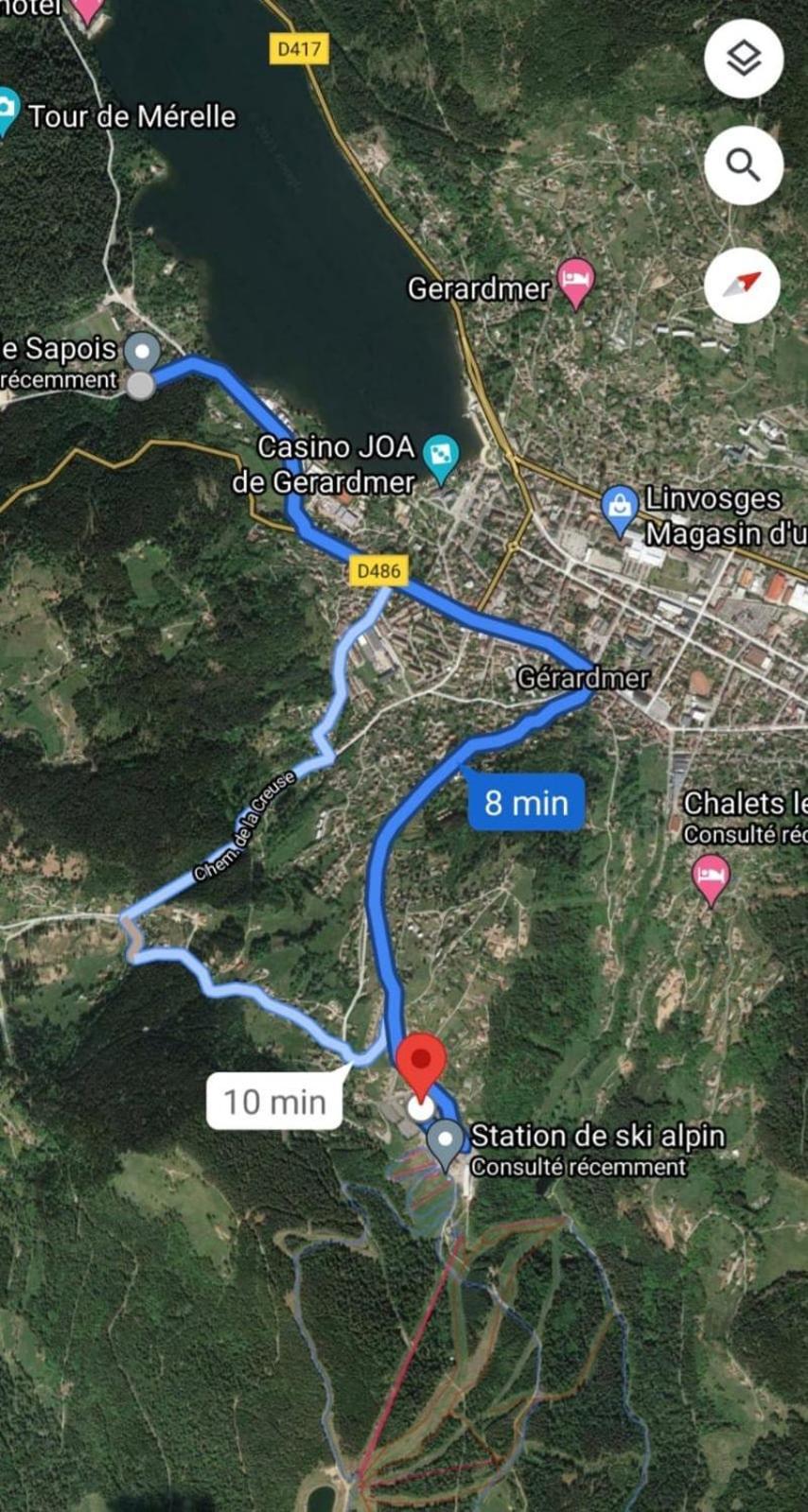Open the map layers button

(744, 59)
